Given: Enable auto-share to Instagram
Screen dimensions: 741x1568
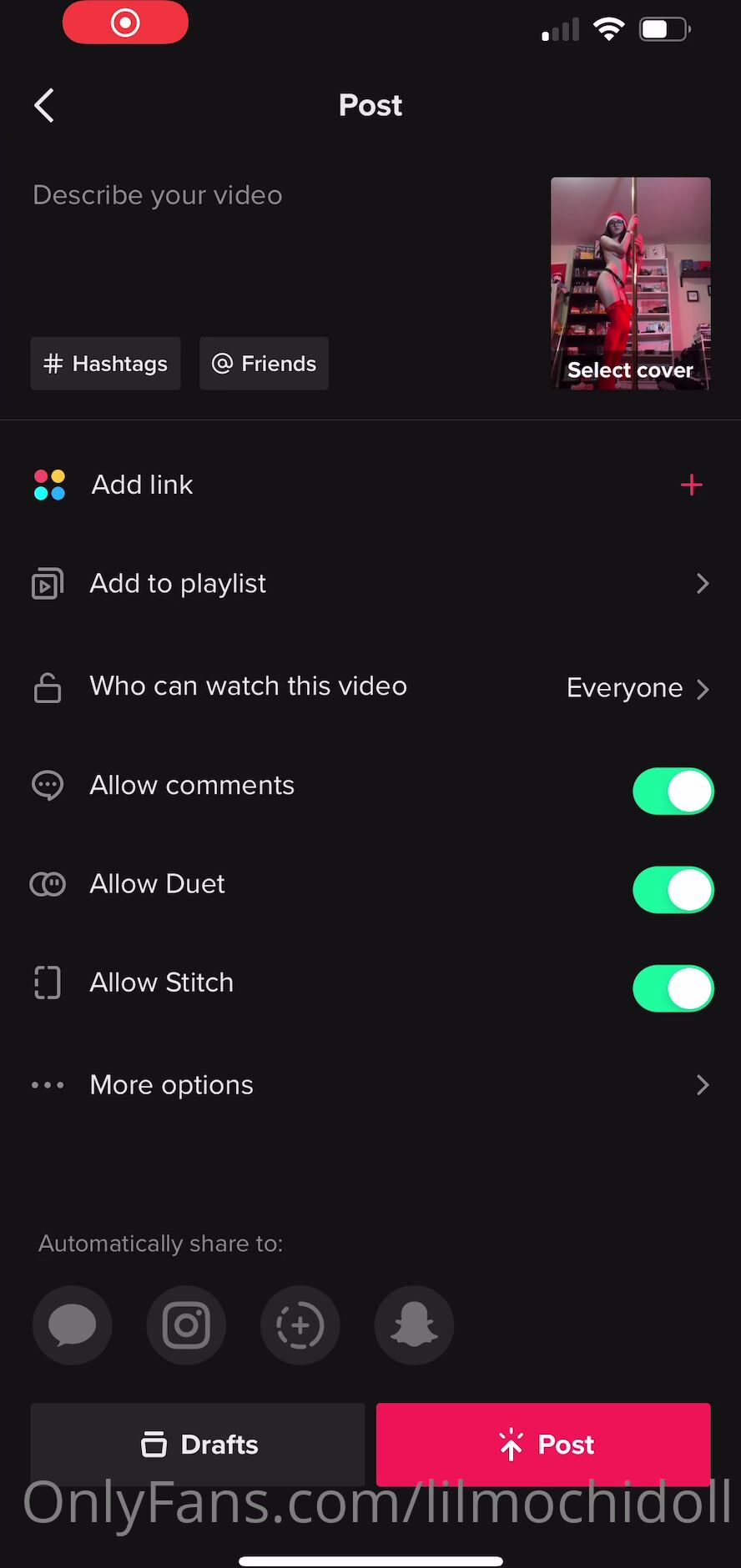Looking at the screenshot, I should coord(186,1325).
